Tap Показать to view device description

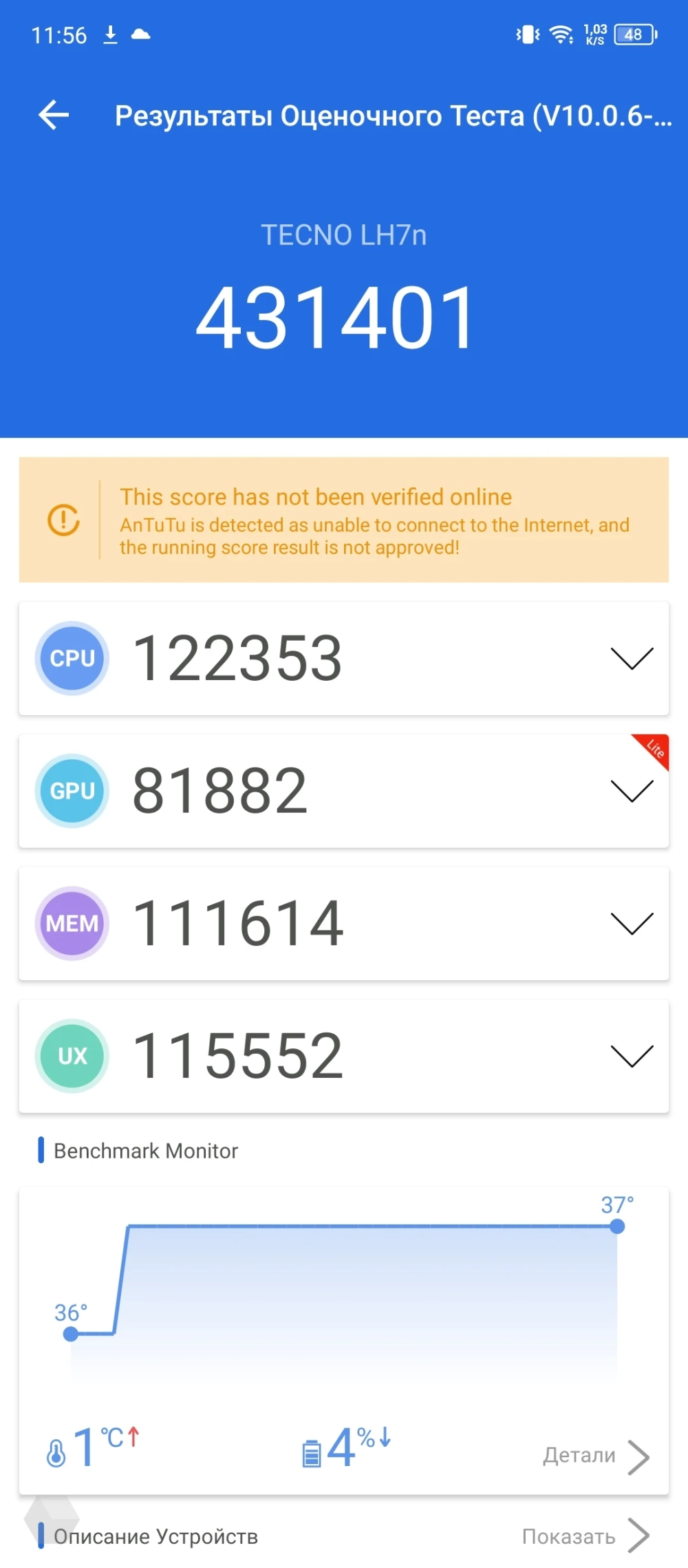(x=585, y=1536)
